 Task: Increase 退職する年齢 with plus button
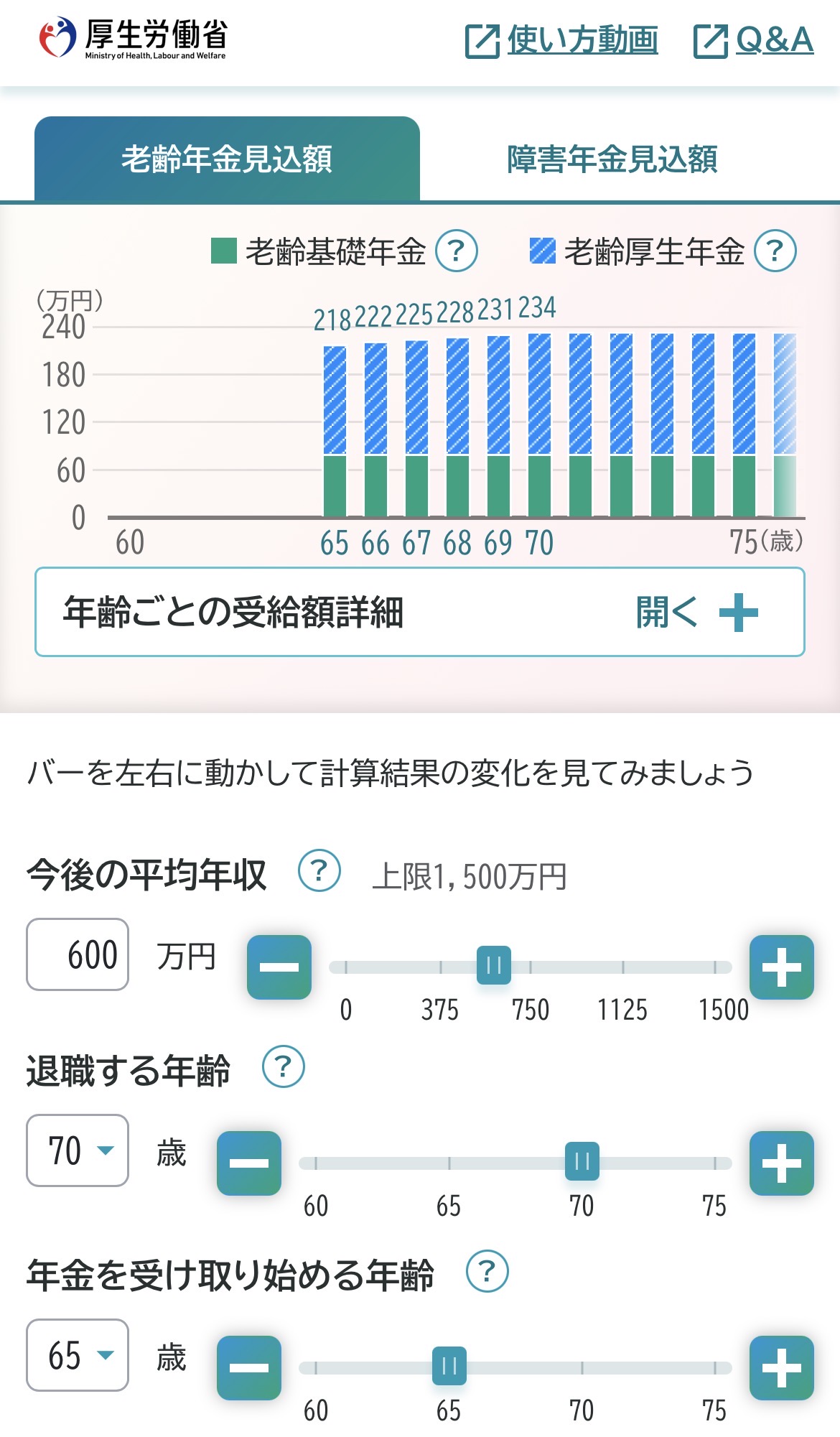(782, 1163)
